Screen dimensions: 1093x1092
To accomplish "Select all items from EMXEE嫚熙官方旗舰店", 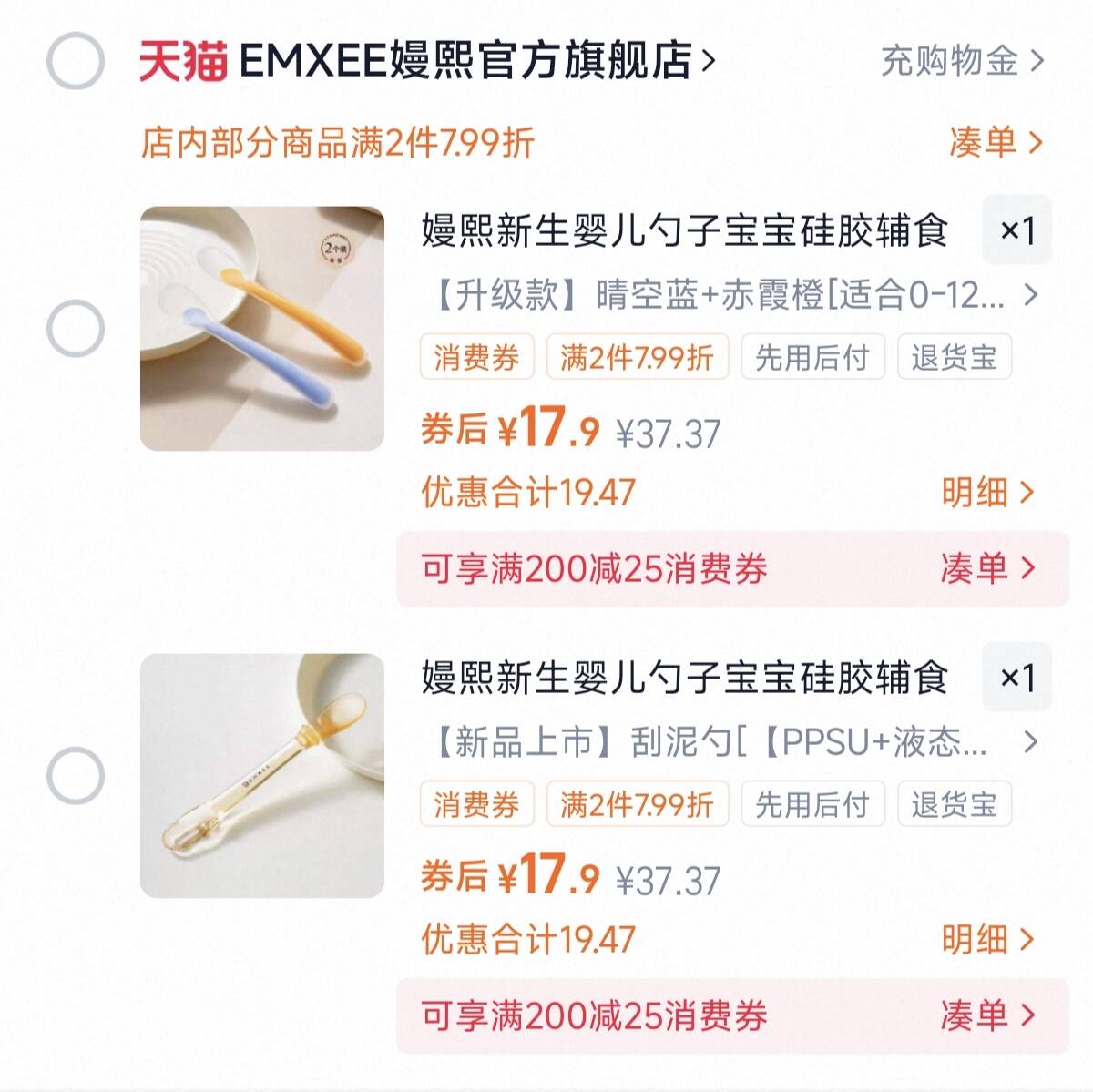I will coord(75,61).
